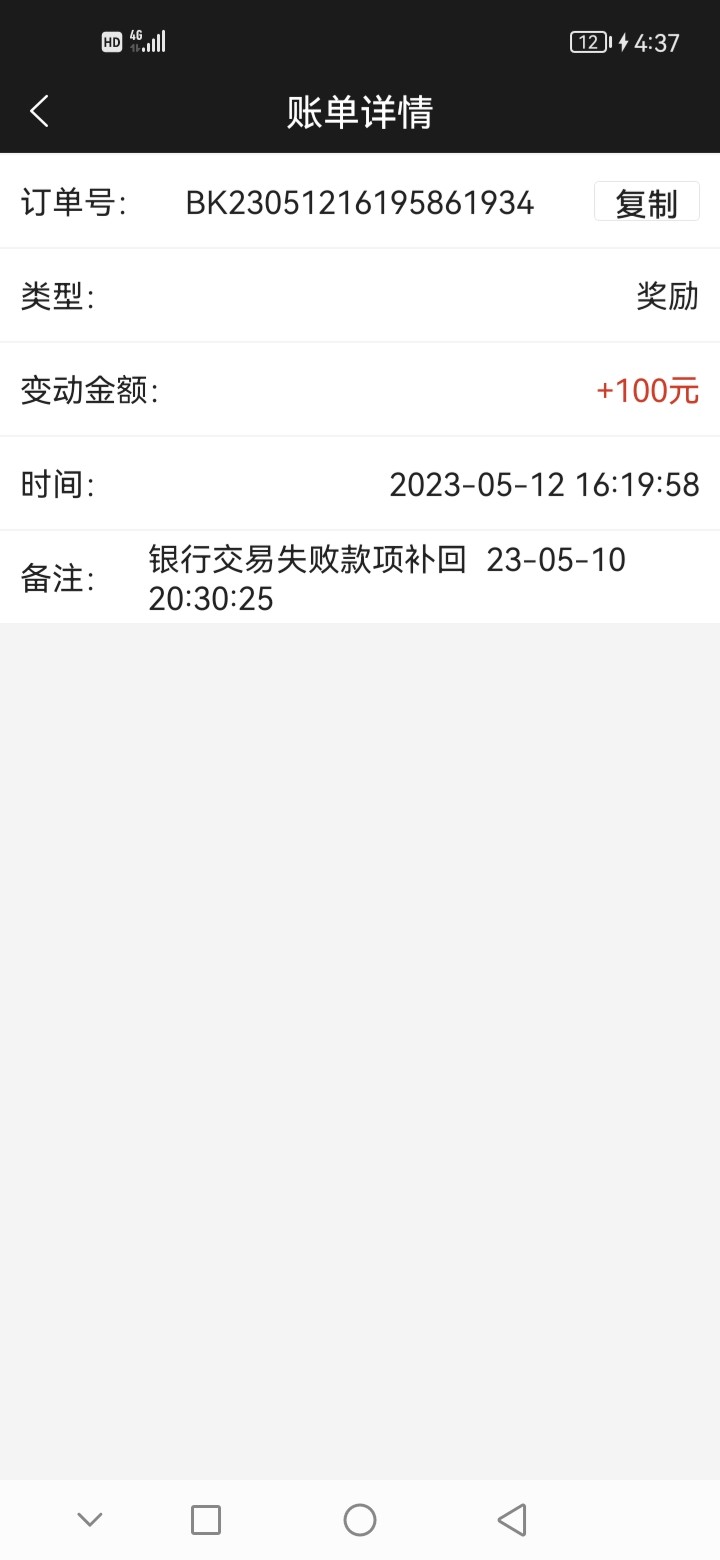Screen dimensions: 720x1560
Task: Tap the HD icon in the status bar
Action: pyautogui.click(x=112, y=41)
